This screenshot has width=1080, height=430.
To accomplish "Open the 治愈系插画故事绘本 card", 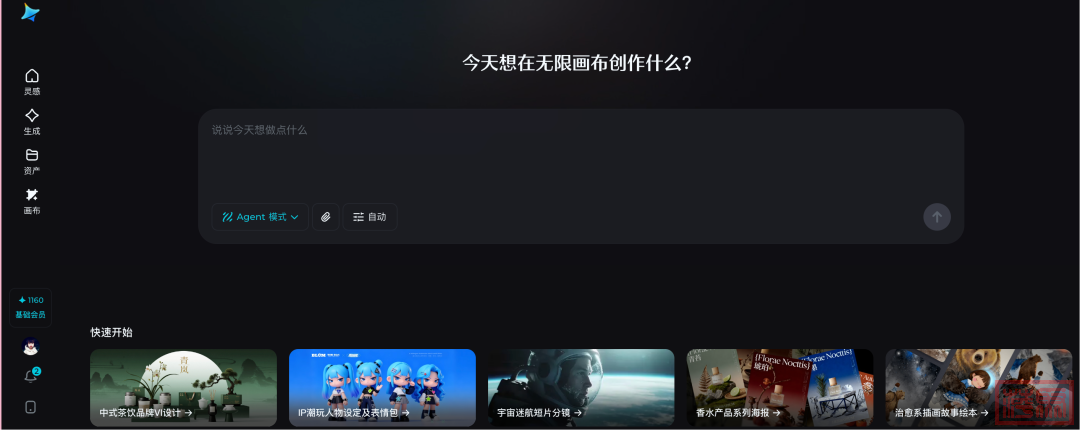I will [978, 388].
